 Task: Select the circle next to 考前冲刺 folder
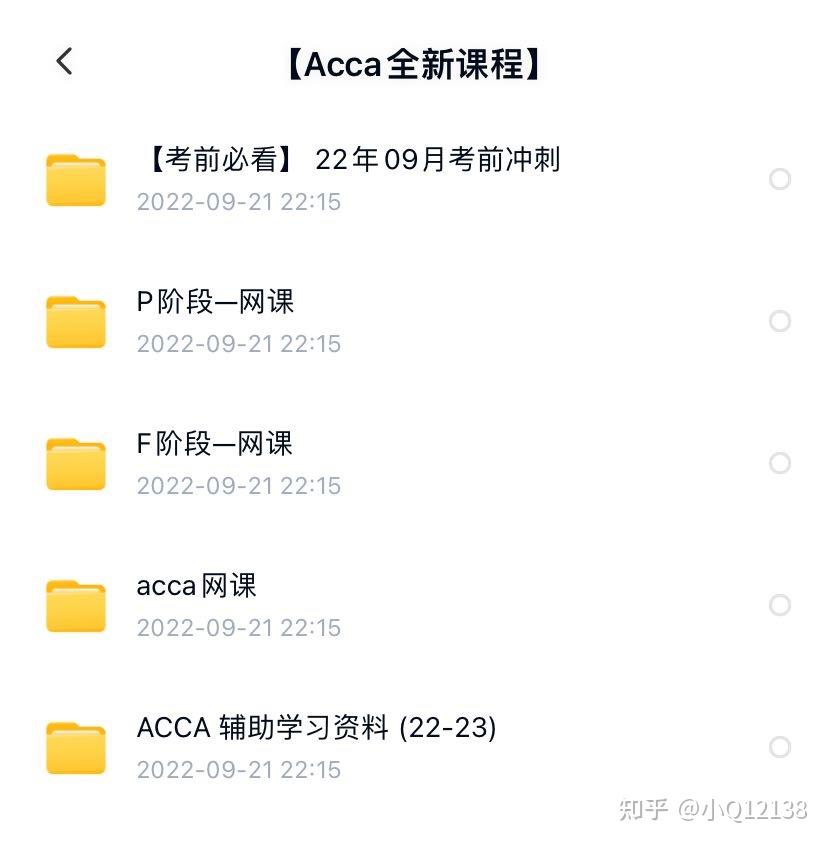pyautogui.click(x=781, y=179)
